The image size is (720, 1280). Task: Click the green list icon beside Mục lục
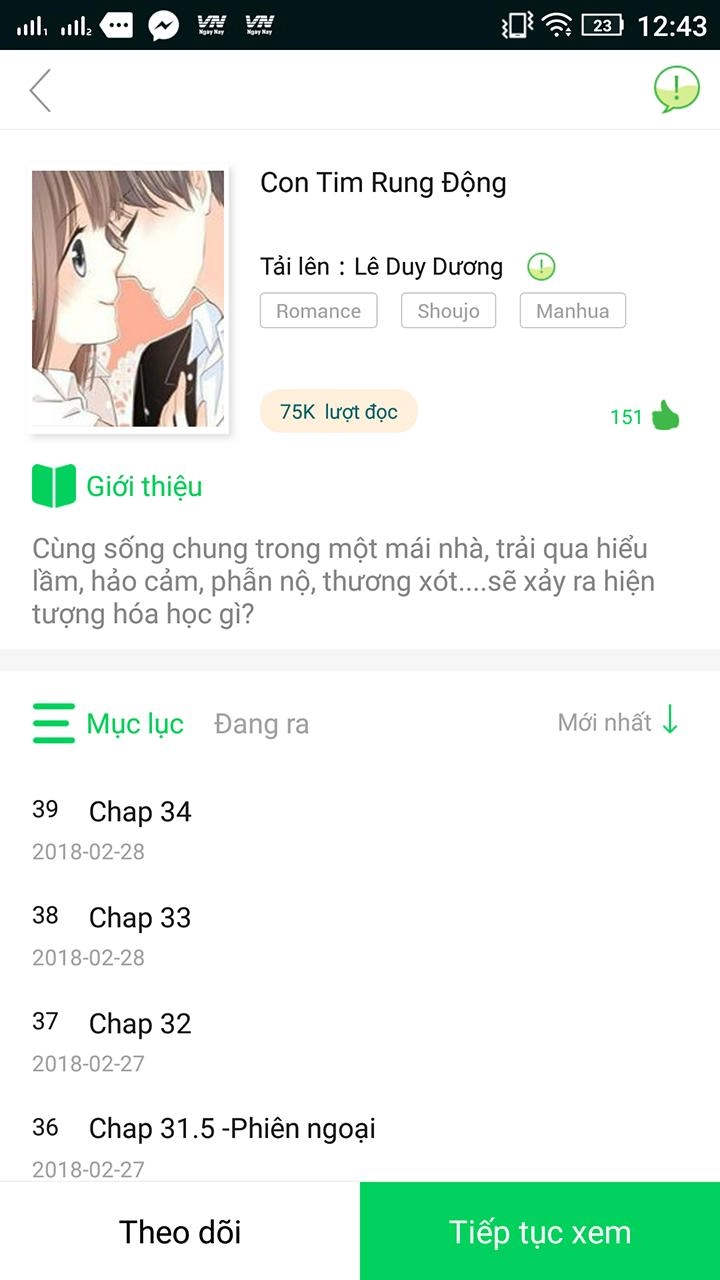tap(51, 722)
